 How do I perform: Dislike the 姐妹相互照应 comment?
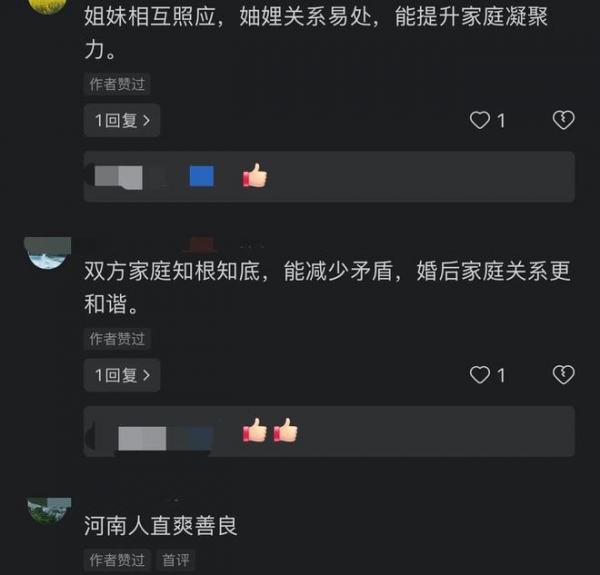tap(563, 121)
